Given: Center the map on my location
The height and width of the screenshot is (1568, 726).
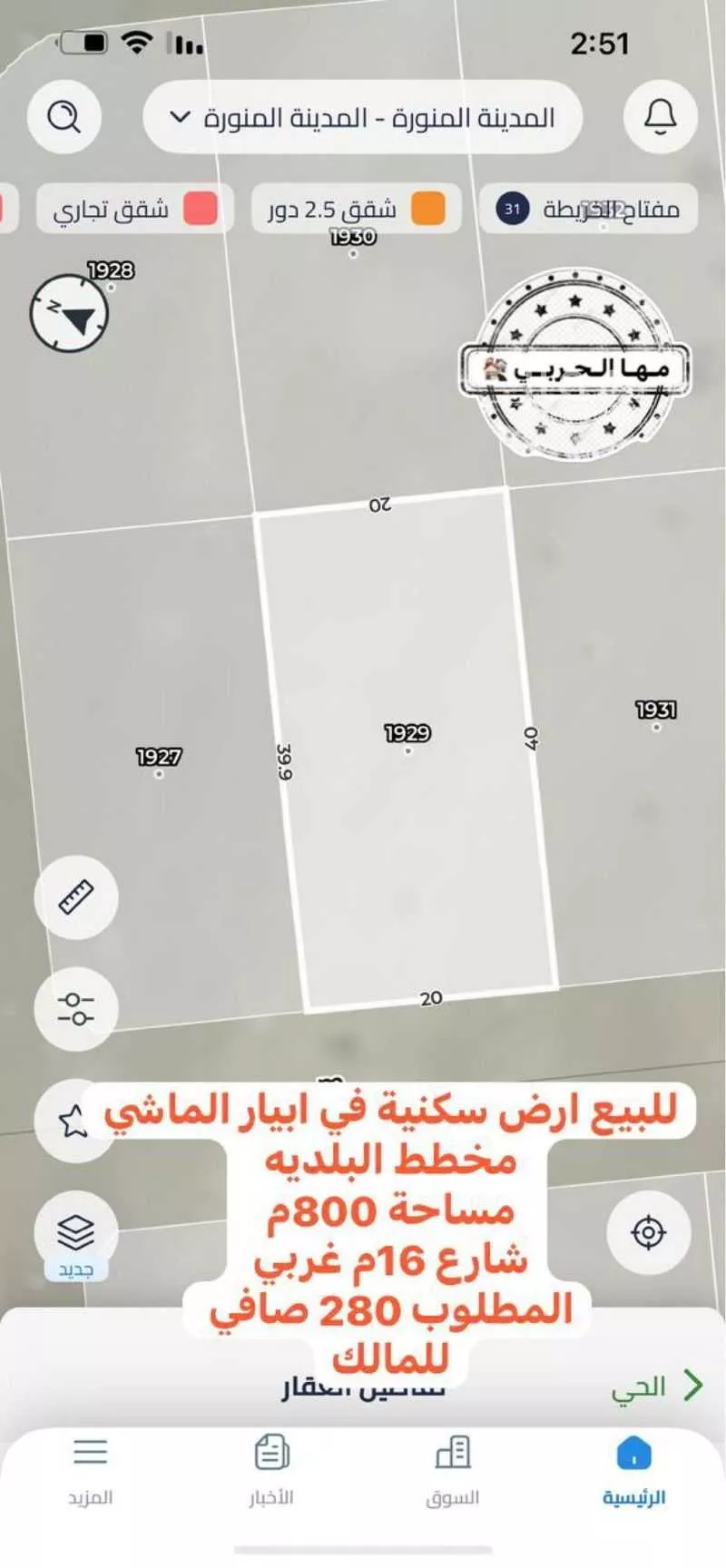Looking at the screenshot, I should point(648,1232).
